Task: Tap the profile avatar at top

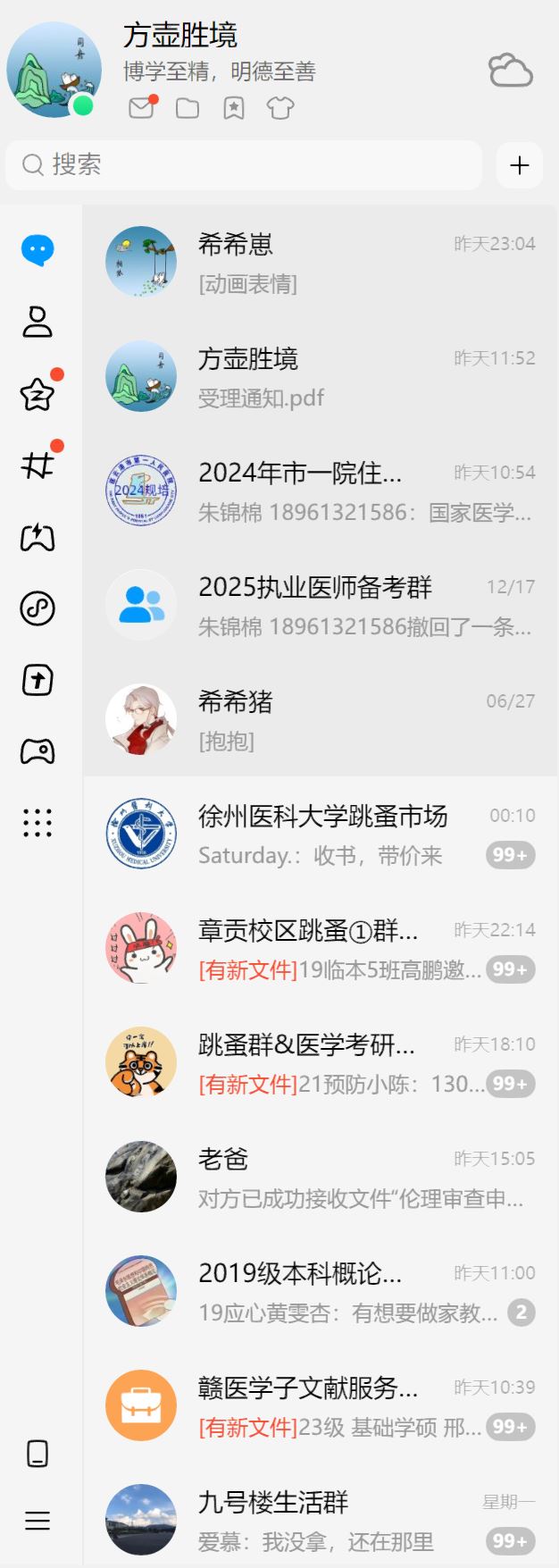Action: tap(51, 70)
